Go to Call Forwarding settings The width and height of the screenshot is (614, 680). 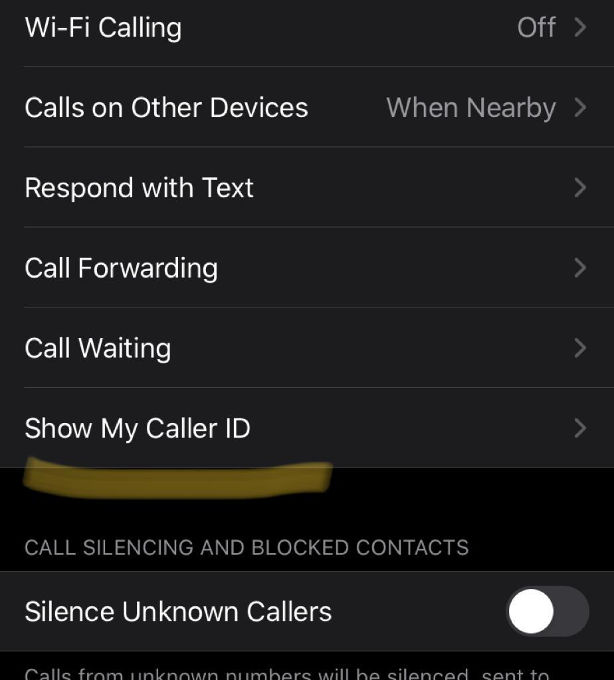coord(305,268)
